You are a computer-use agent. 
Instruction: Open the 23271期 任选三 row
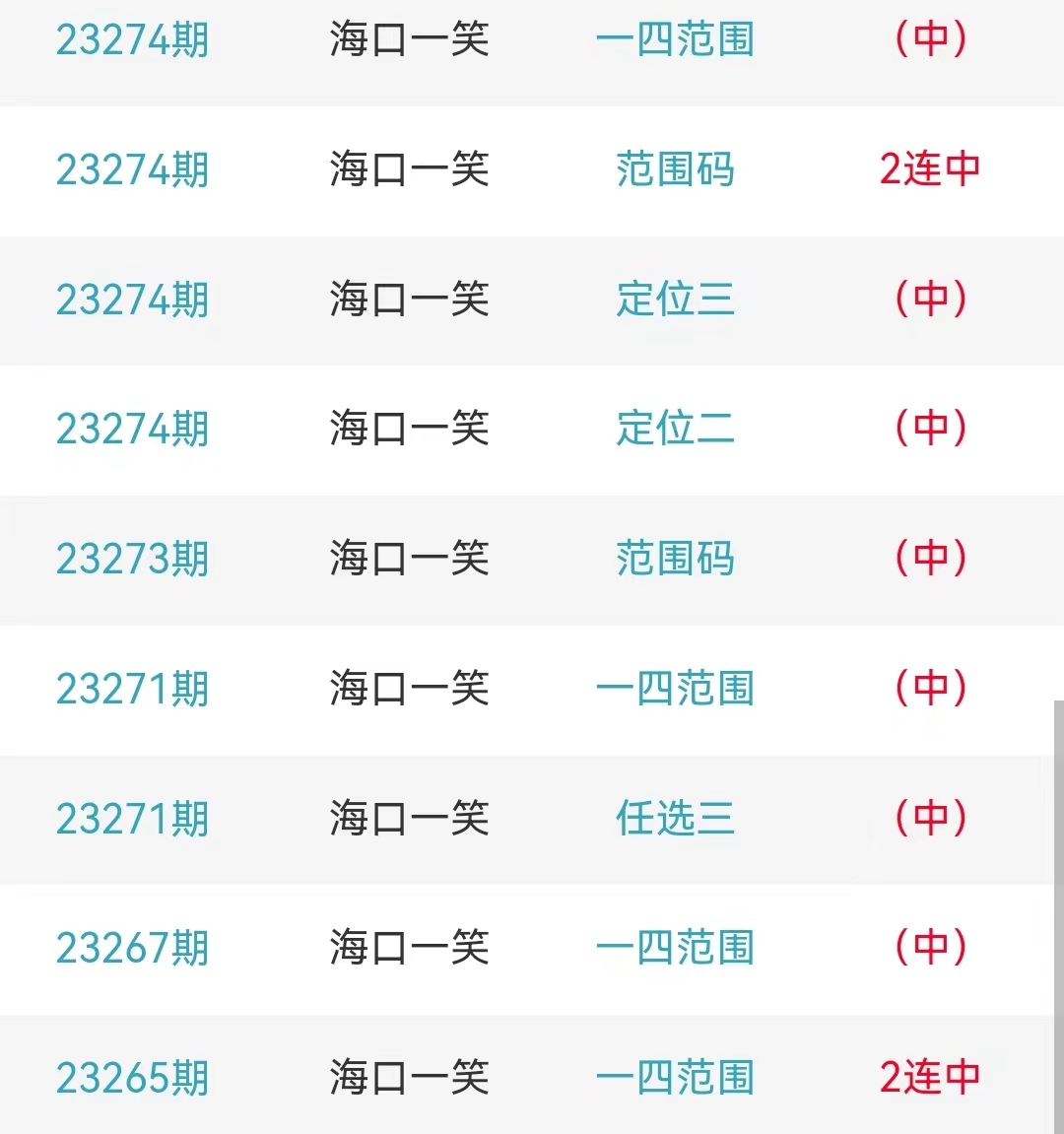(x=675, y=818)
